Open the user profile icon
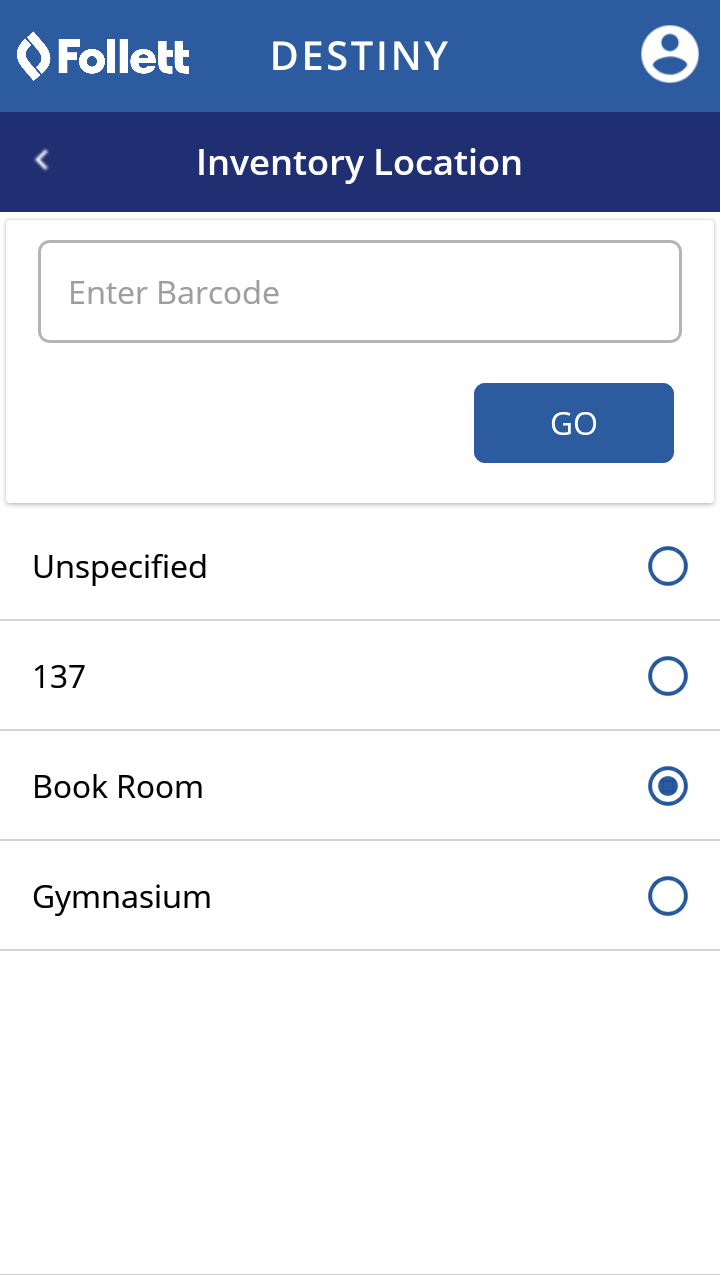Screen dimensions: 721x1275 [669, 54]
